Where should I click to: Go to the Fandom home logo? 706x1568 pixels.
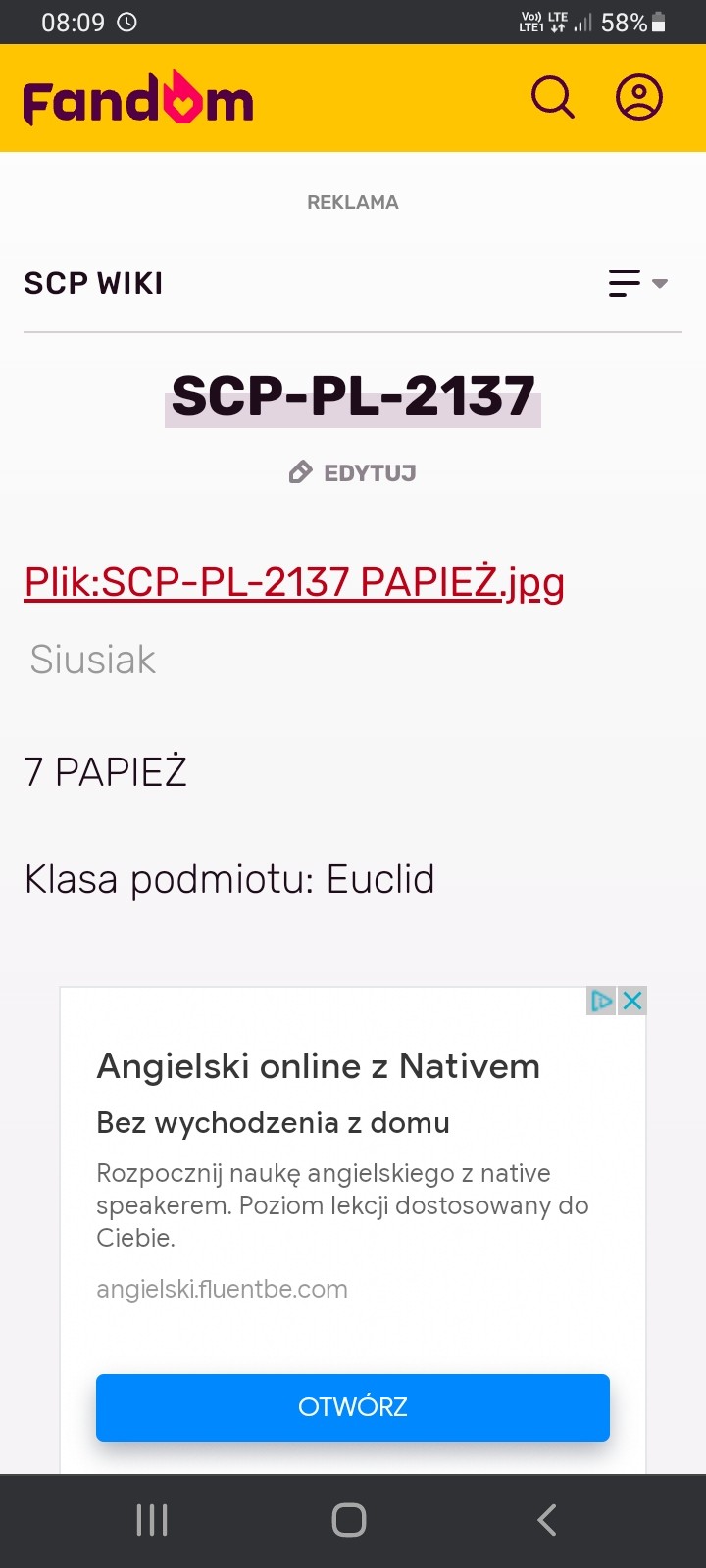pos(138,99)
